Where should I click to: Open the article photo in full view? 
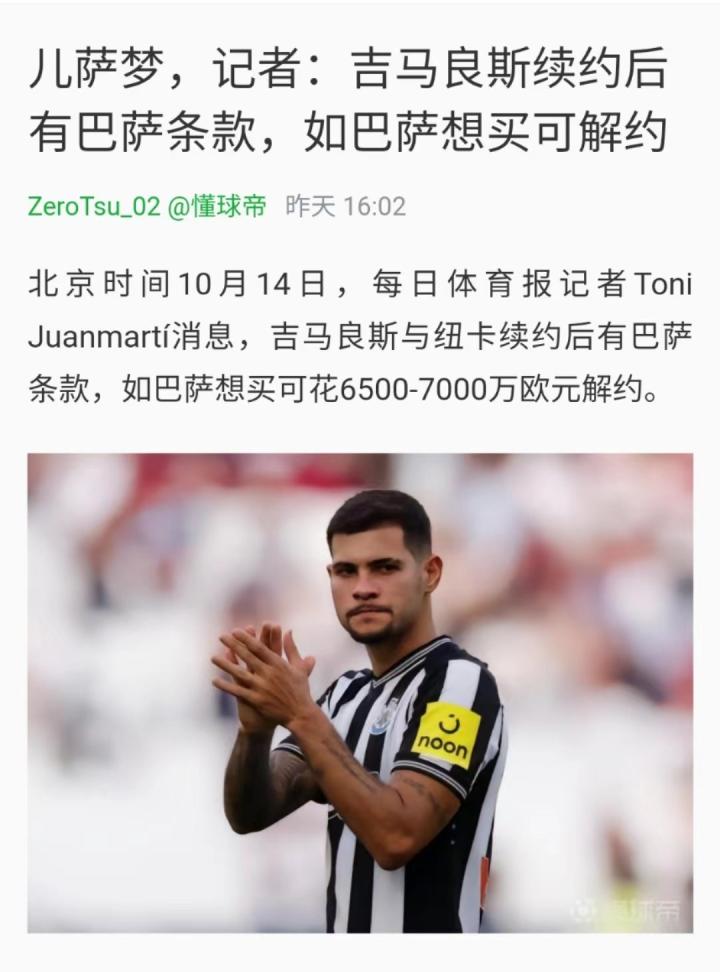(360, 692)
